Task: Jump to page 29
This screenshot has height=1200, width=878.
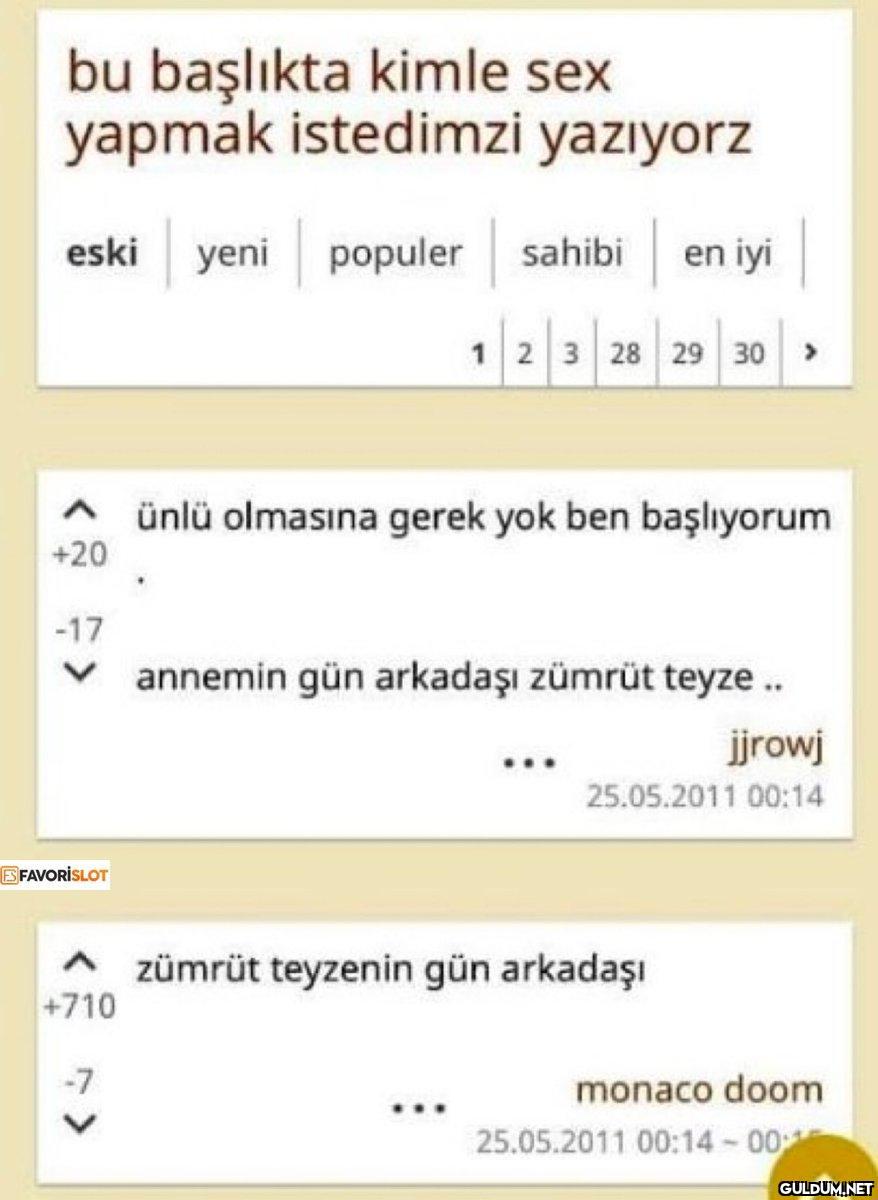Action: tap(687, 353)
